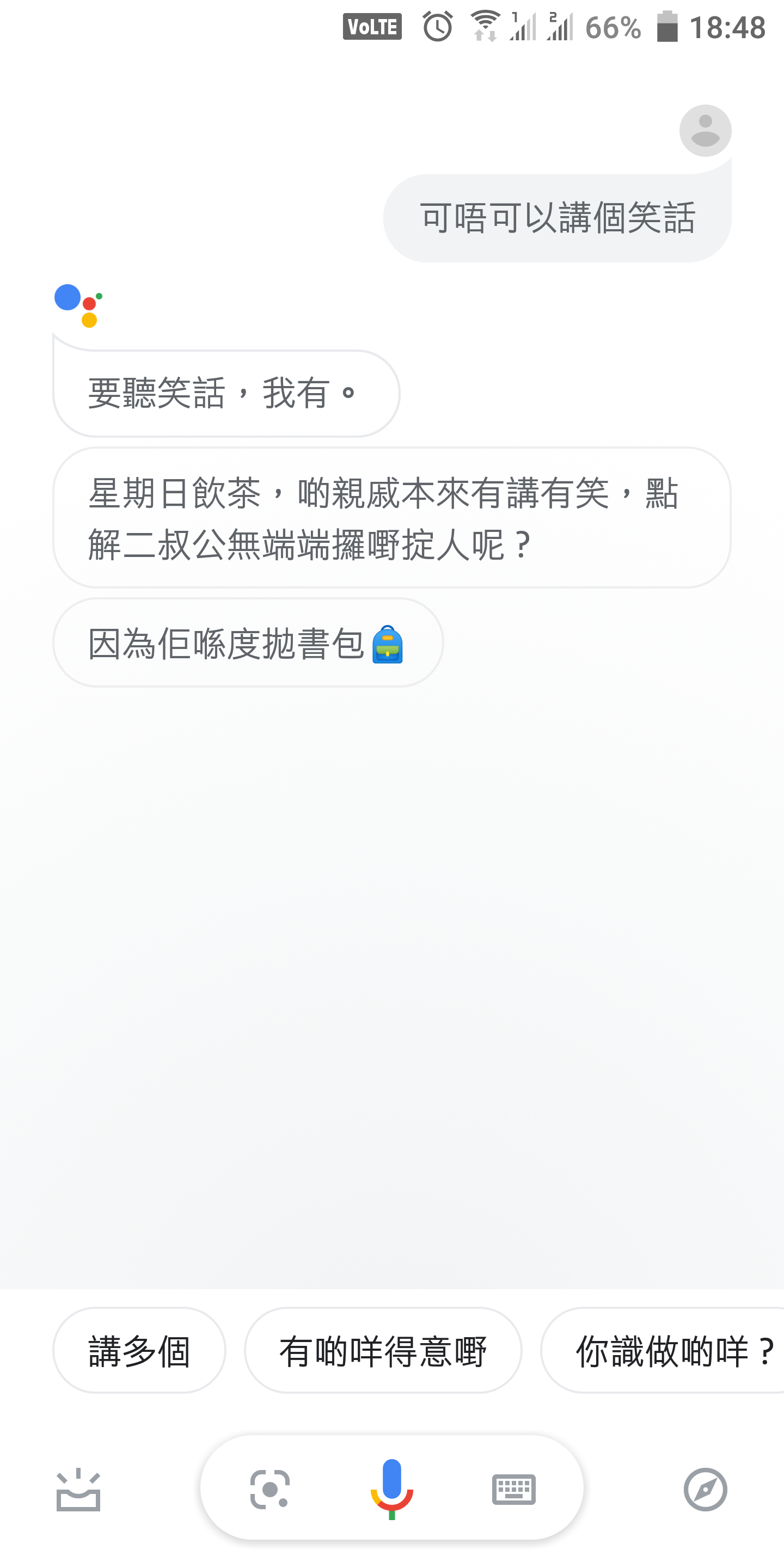This screenshot has width=784, height=1568.
Task: Tap the 講多個 suggestion chip
Action: 139,1350
